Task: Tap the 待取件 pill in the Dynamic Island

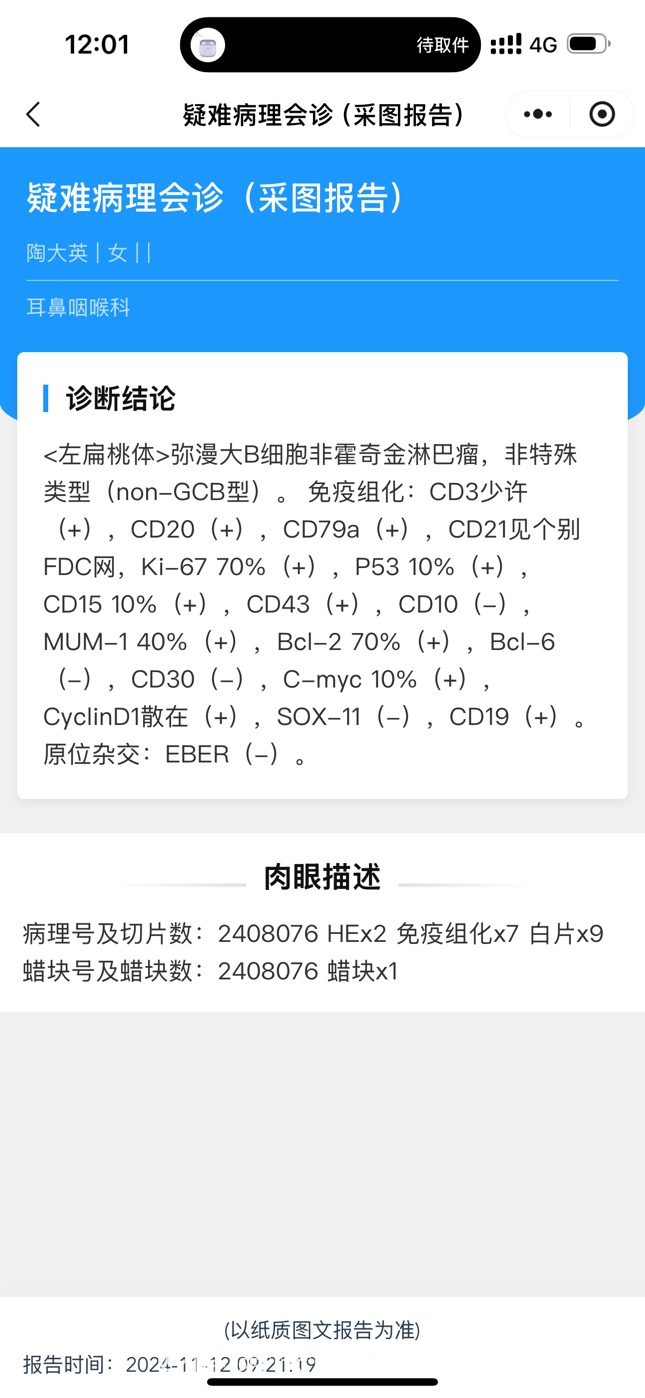Action: point(330,45)
